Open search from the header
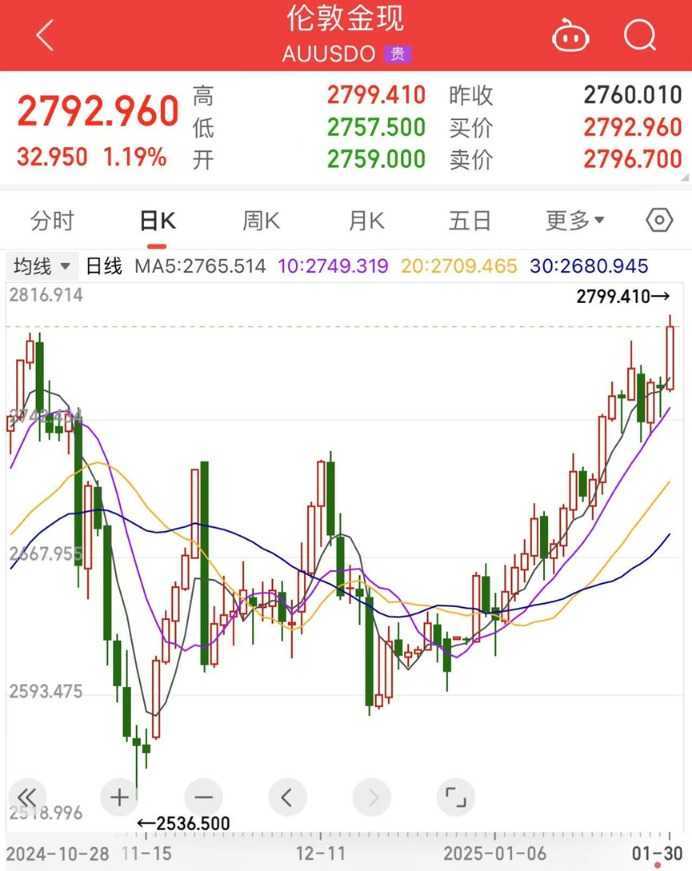The height and width of the screenshot is (871, 692). [x=639, y=36]
